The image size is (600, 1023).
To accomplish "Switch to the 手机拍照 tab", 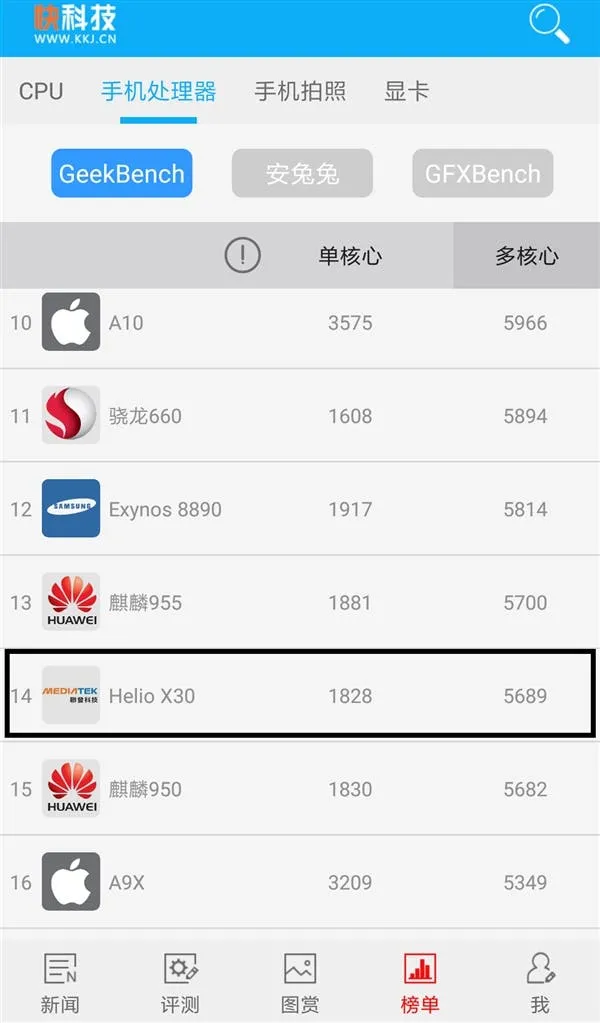I will coord(300,92).
